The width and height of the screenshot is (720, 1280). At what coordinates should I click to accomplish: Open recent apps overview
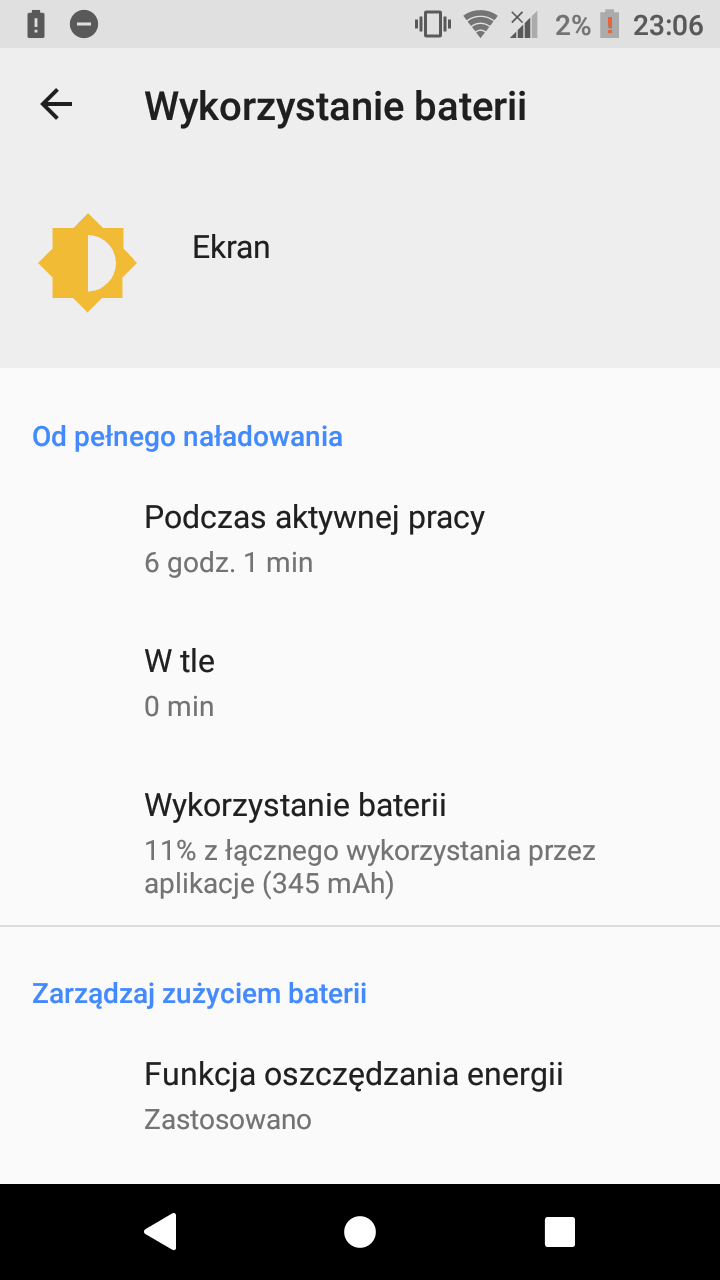tap(560, 1232)
